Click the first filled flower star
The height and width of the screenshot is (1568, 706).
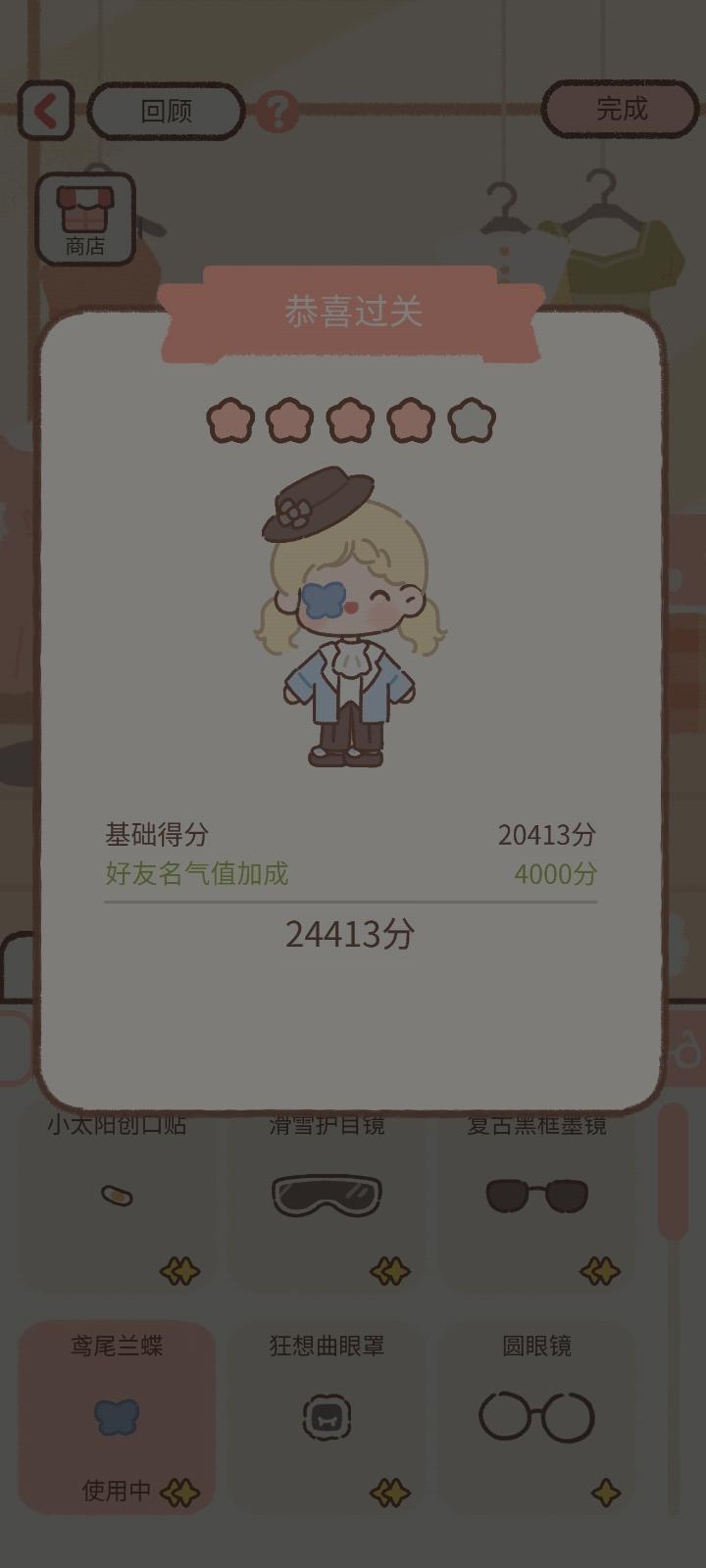[230, 419]
